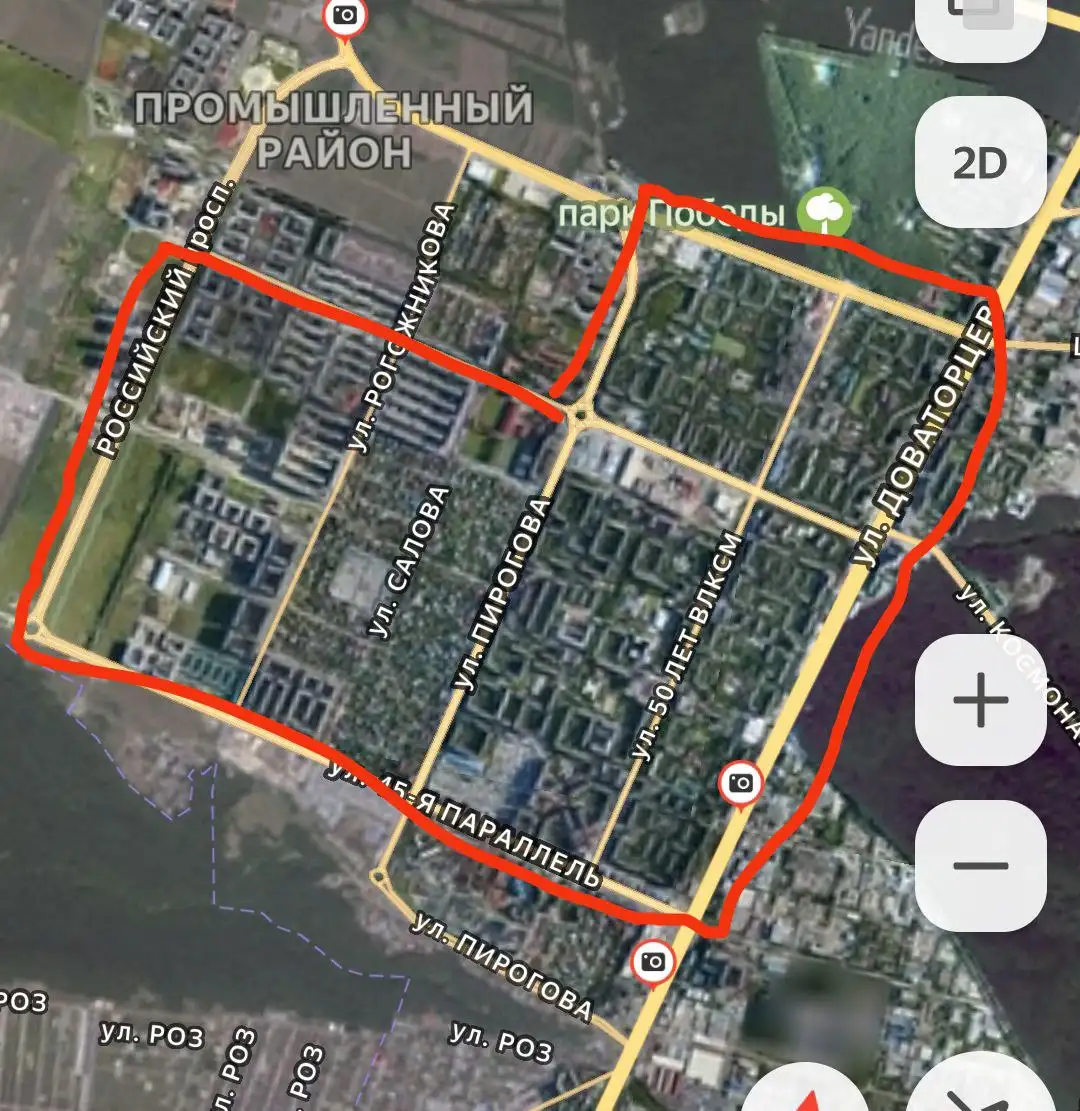The height and width of the screenshot is (1111, 1080).
Task: Open the map layers button
Action: [980, 22]
